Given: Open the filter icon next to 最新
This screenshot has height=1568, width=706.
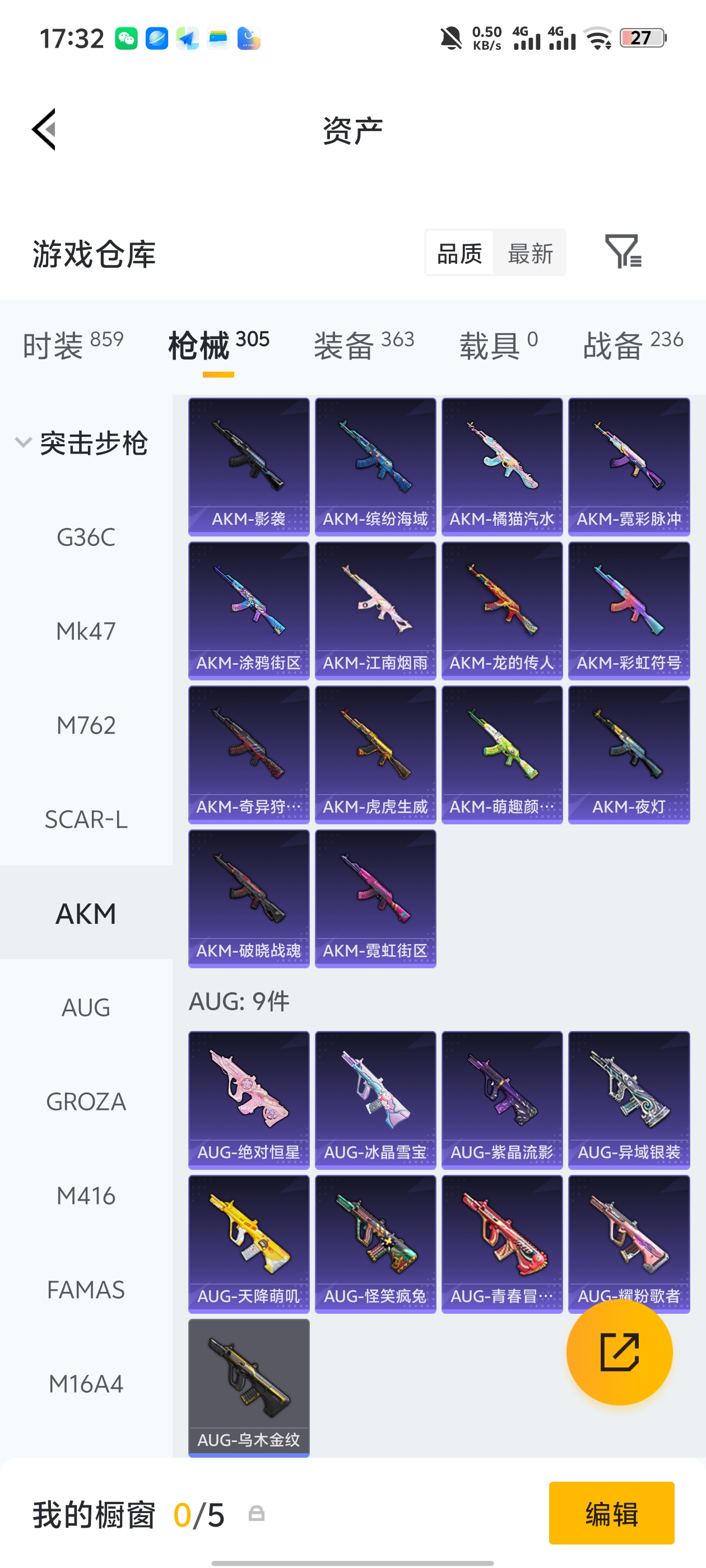Looking at the screenshot, I should [x=623, y=252].
